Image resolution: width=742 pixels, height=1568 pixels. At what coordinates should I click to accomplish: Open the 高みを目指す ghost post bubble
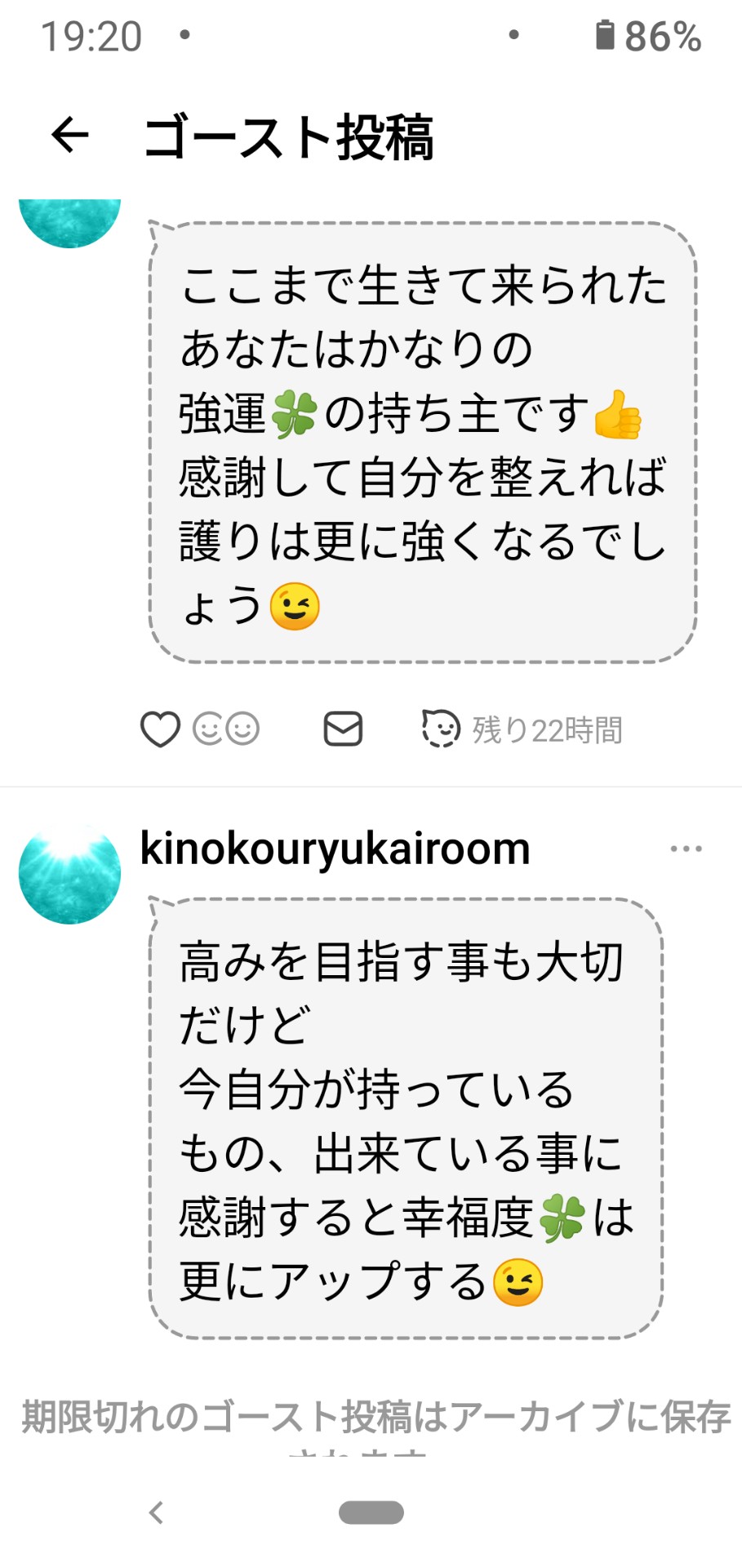406,1119
